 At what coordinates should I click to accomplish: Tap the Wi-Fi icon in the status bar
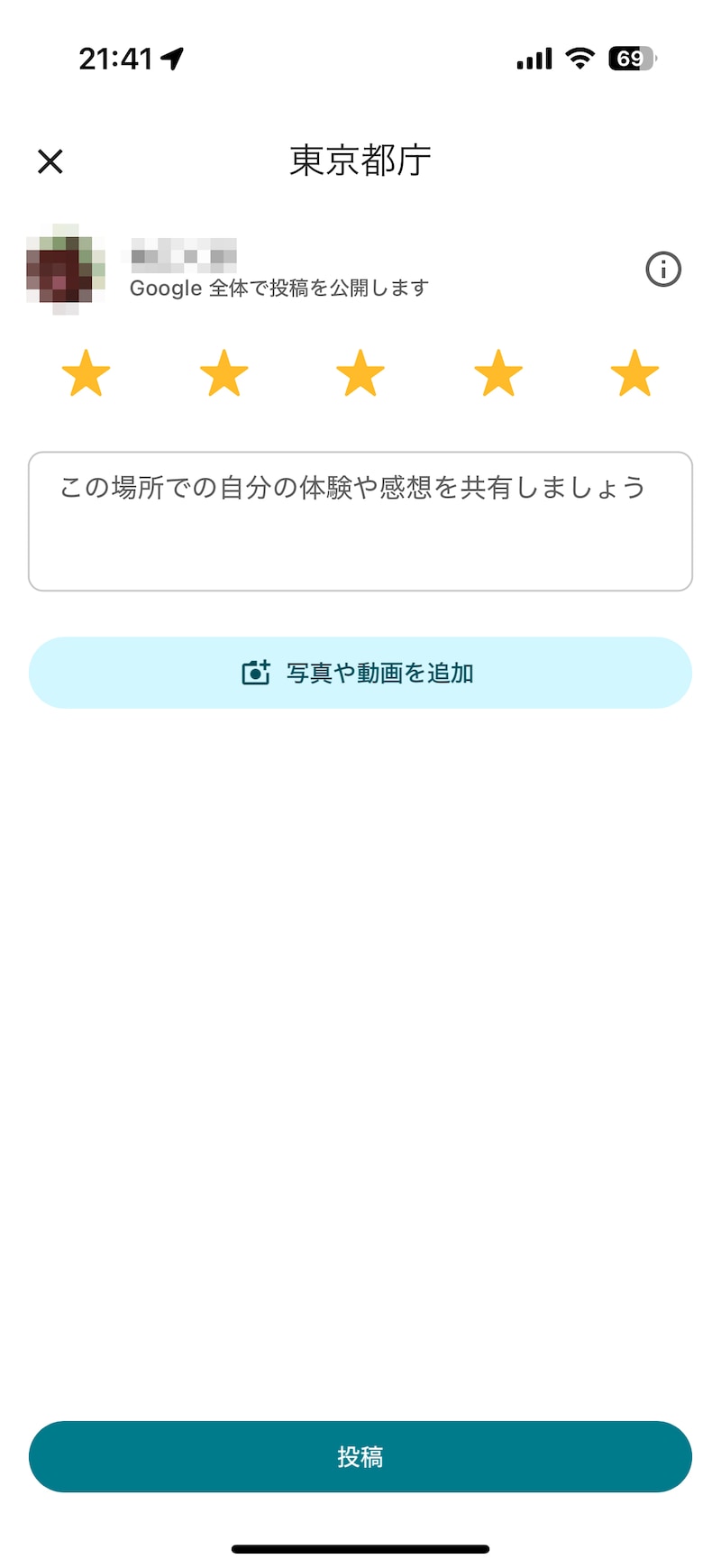(x=580, y=58)
